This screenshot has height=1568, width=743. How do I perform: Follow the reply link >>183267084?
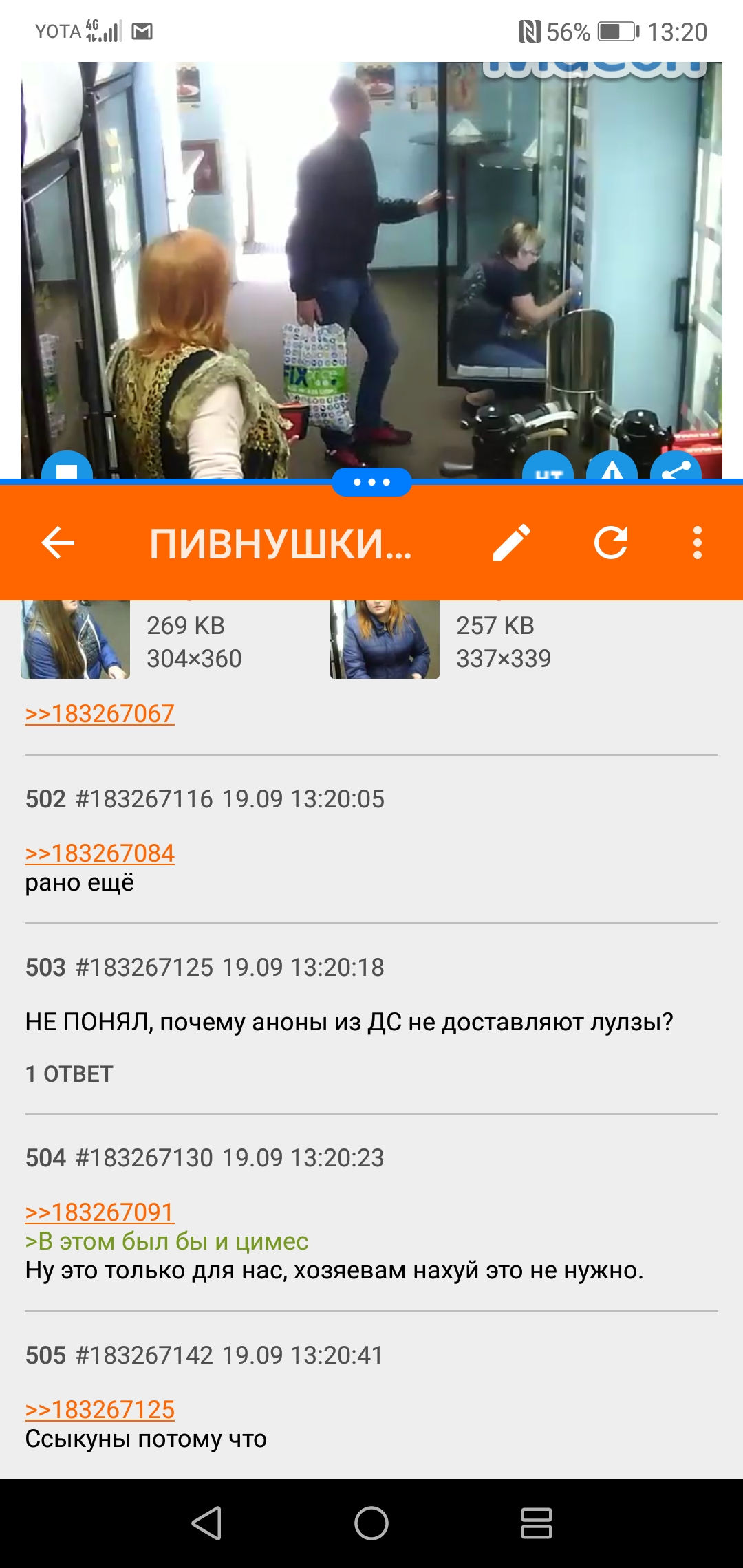(100, 853)
